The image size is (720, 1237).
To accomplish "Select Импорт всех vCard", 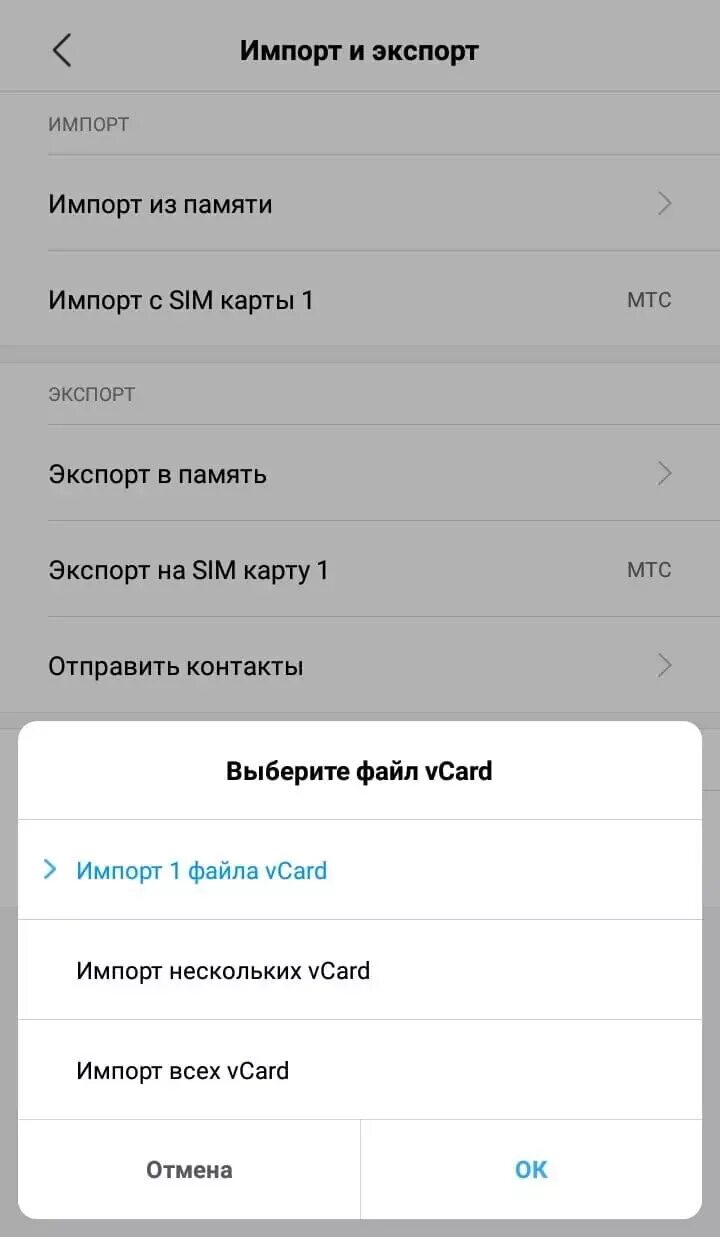I will [x=360, y=1070].
